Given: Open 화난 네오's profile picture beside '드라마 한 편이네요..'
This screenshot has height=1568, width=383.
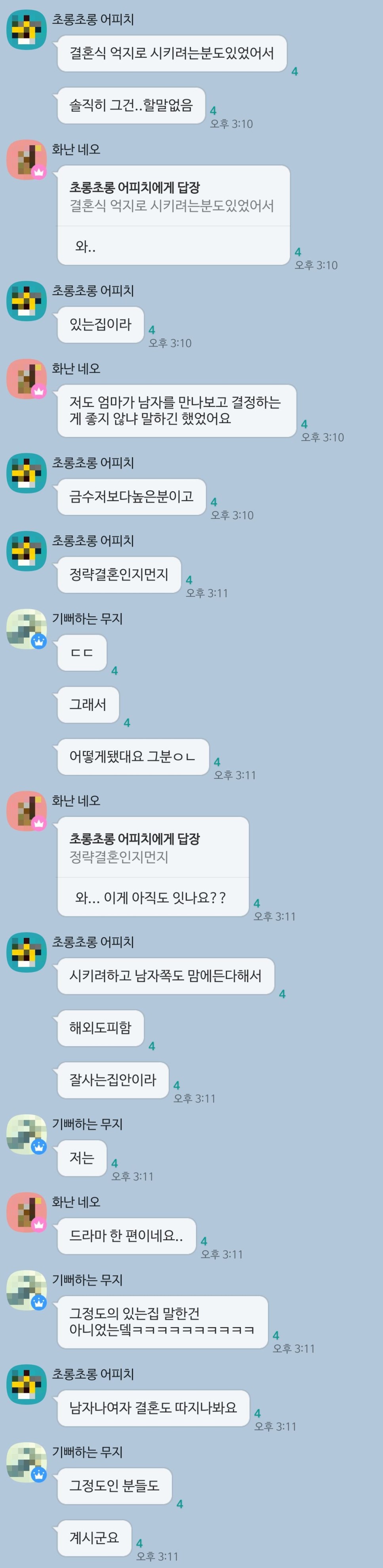Looking at the screenshot, I should pos(26,1212).
